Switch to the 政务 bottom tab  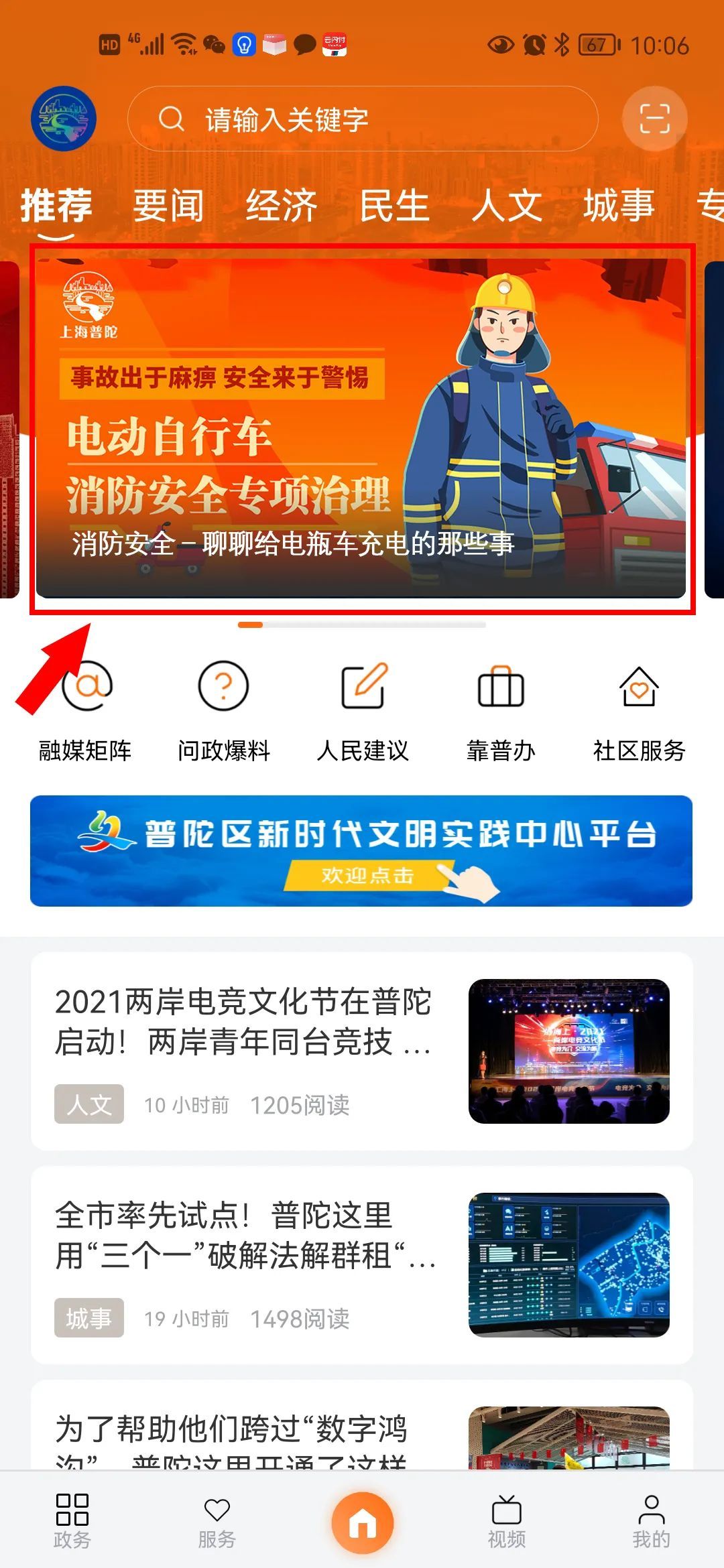pyautogui.click(x=72, y=1520)
